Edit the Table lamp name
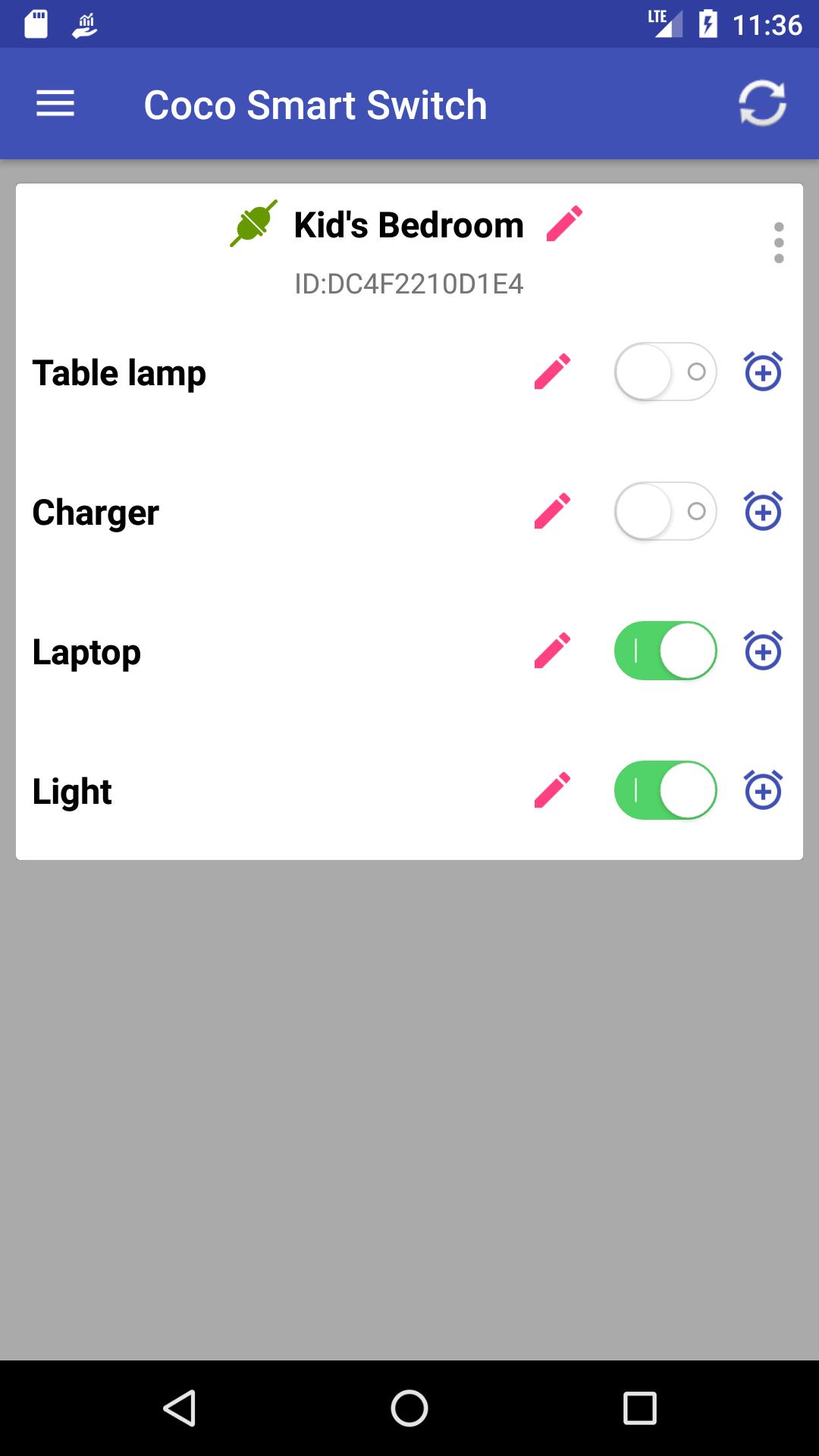This screenshot has height=1456, width=819. pyautogui.click(x=551, y=372)
